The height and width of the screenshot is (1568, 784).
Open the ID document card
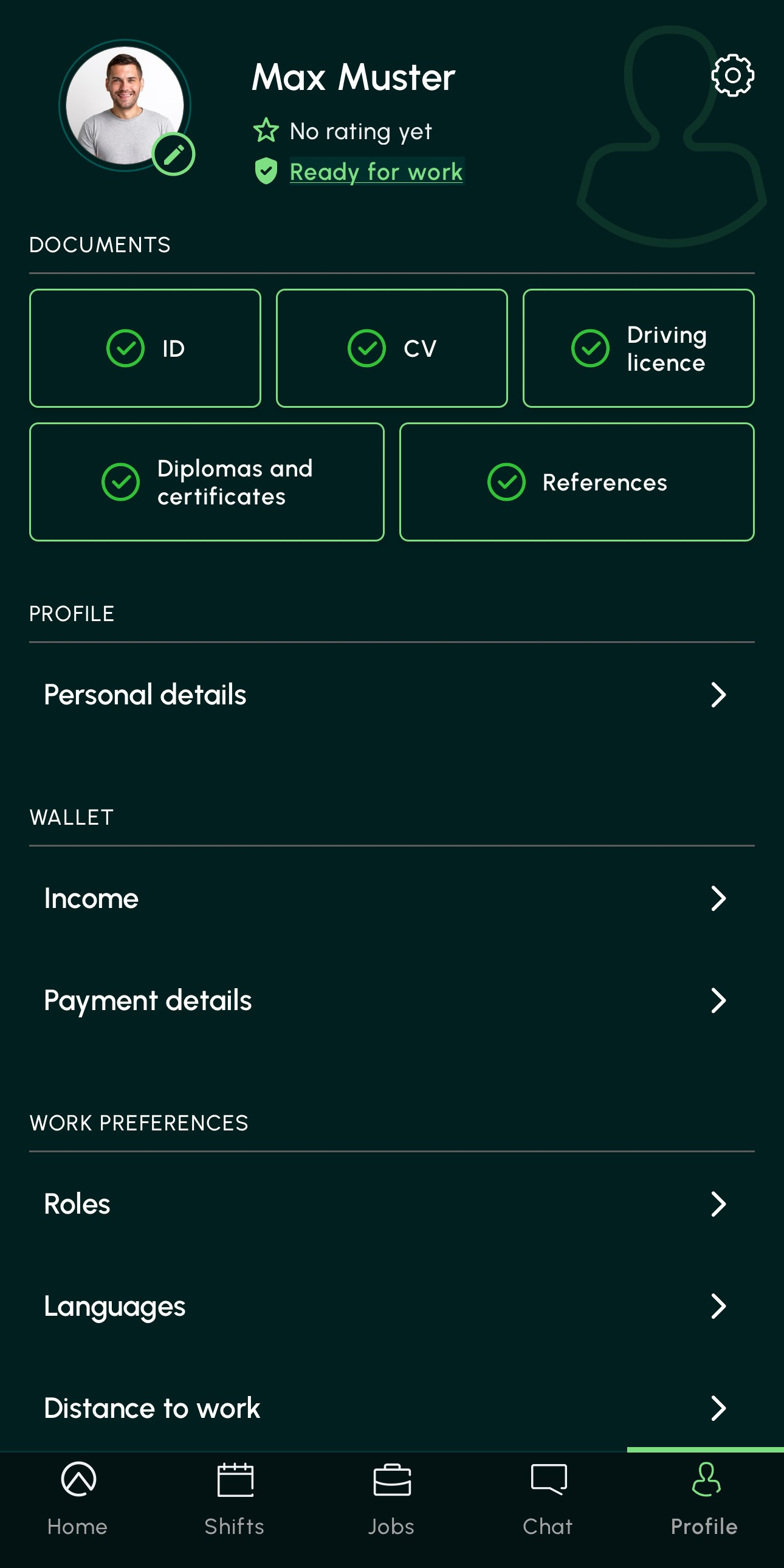tap(145, 348)
